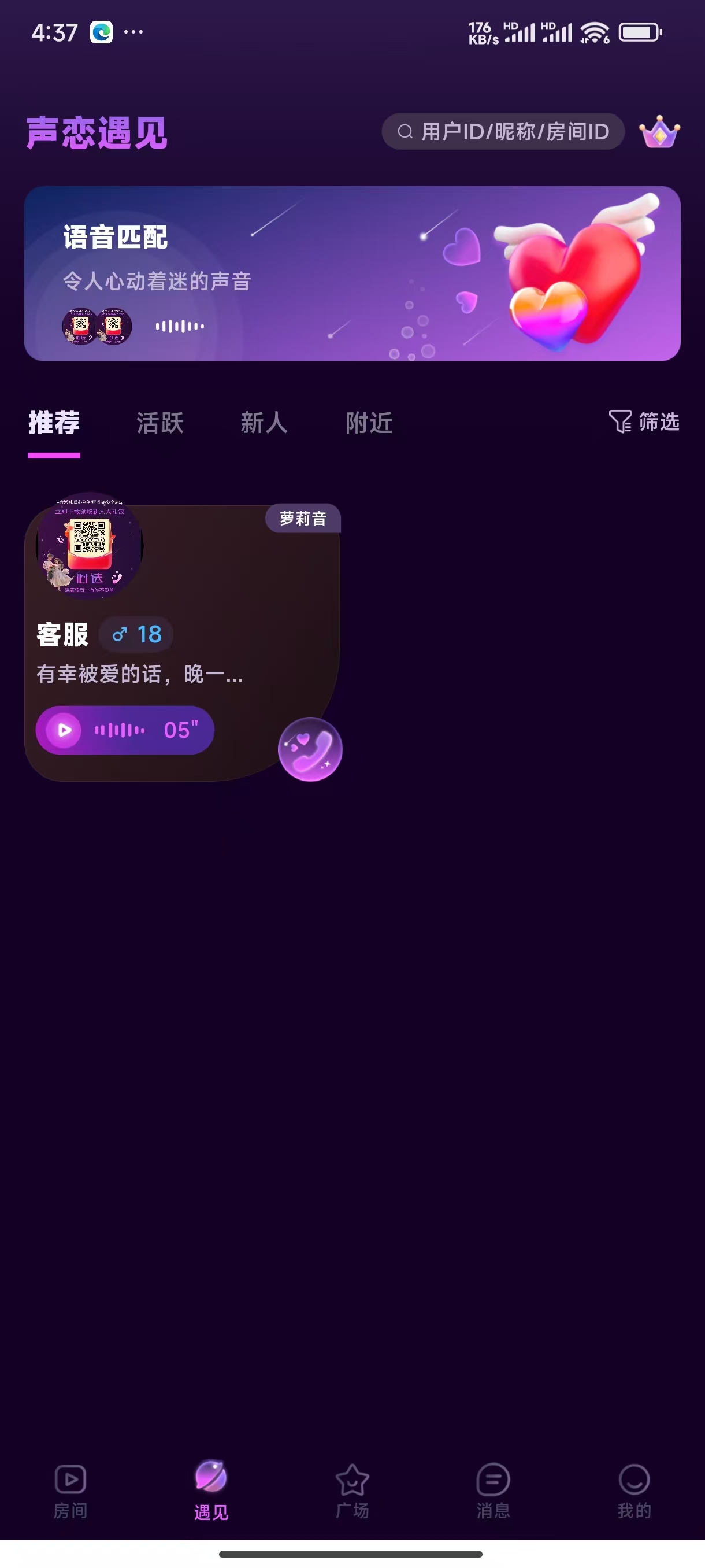Switch to the 活跃 tab
The width and height of the screenshot is (705, 1568).
[x=160, y=423]
